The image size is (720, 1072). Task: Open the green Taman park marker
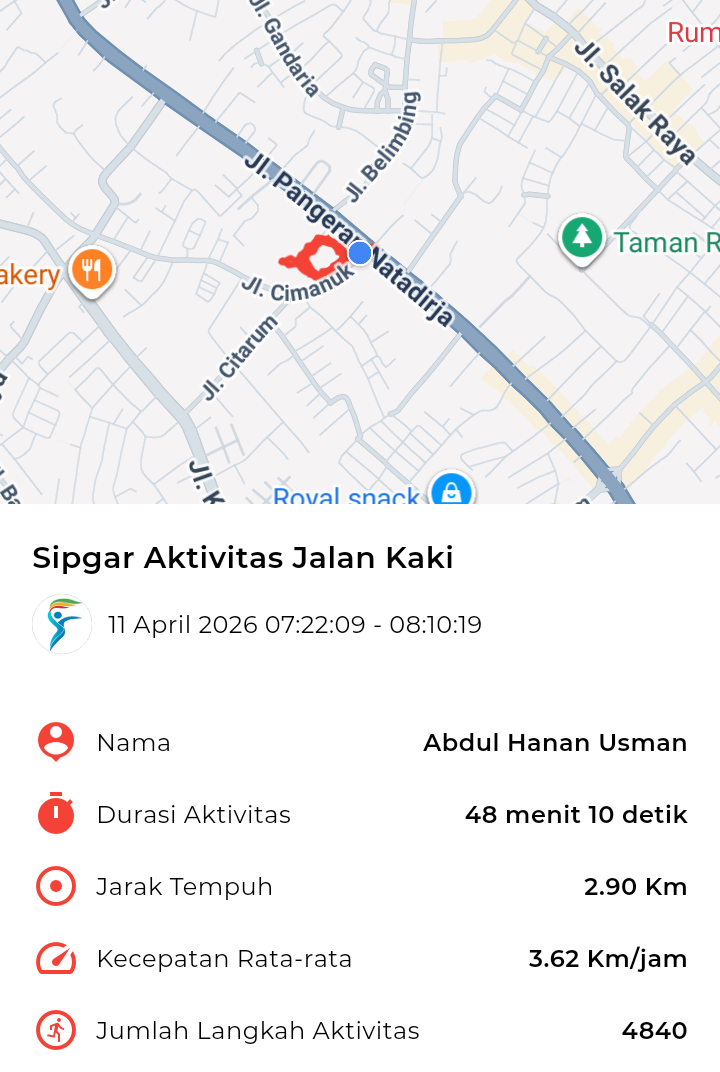click(581, 238)
